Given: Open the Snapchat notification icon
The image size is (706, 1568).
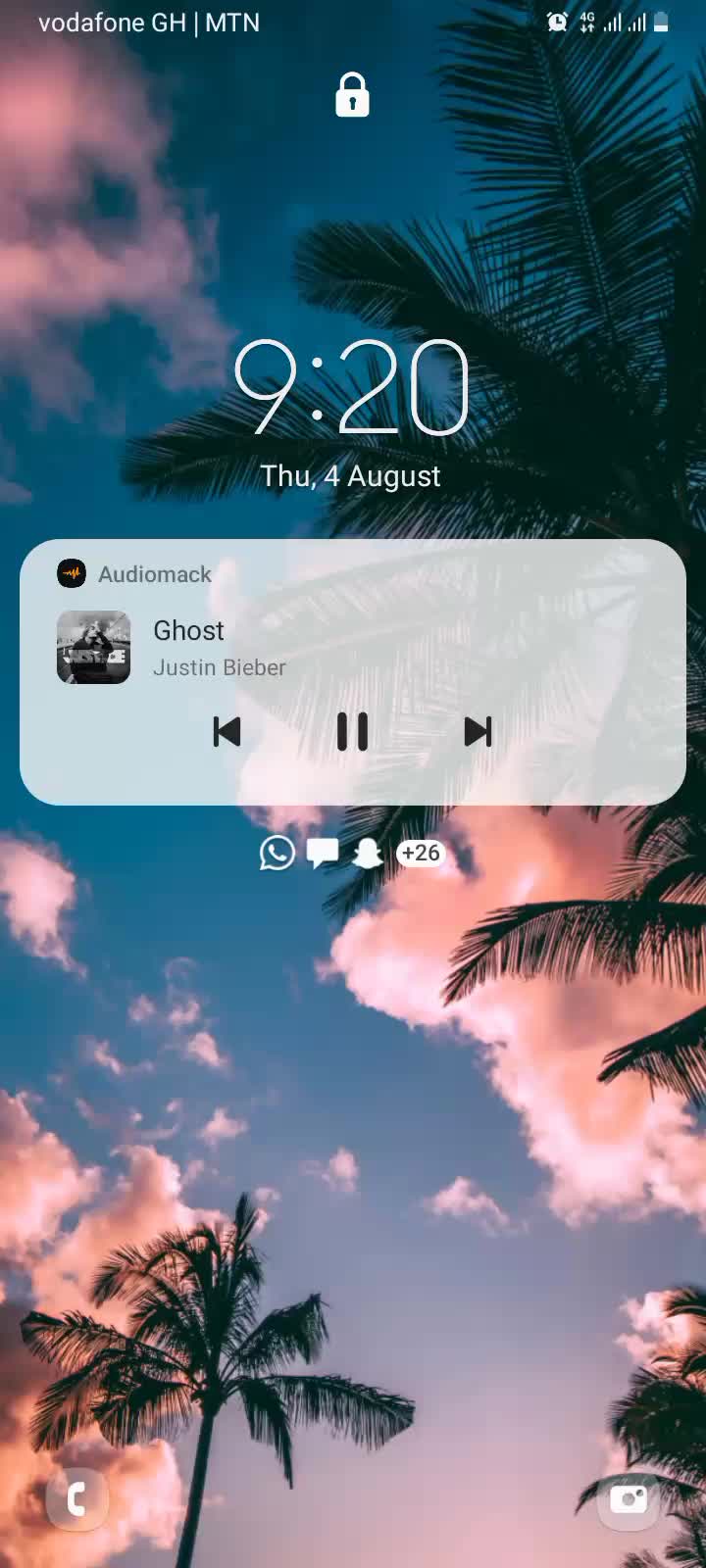Looking at the screenshot, I should click(368, 854).
